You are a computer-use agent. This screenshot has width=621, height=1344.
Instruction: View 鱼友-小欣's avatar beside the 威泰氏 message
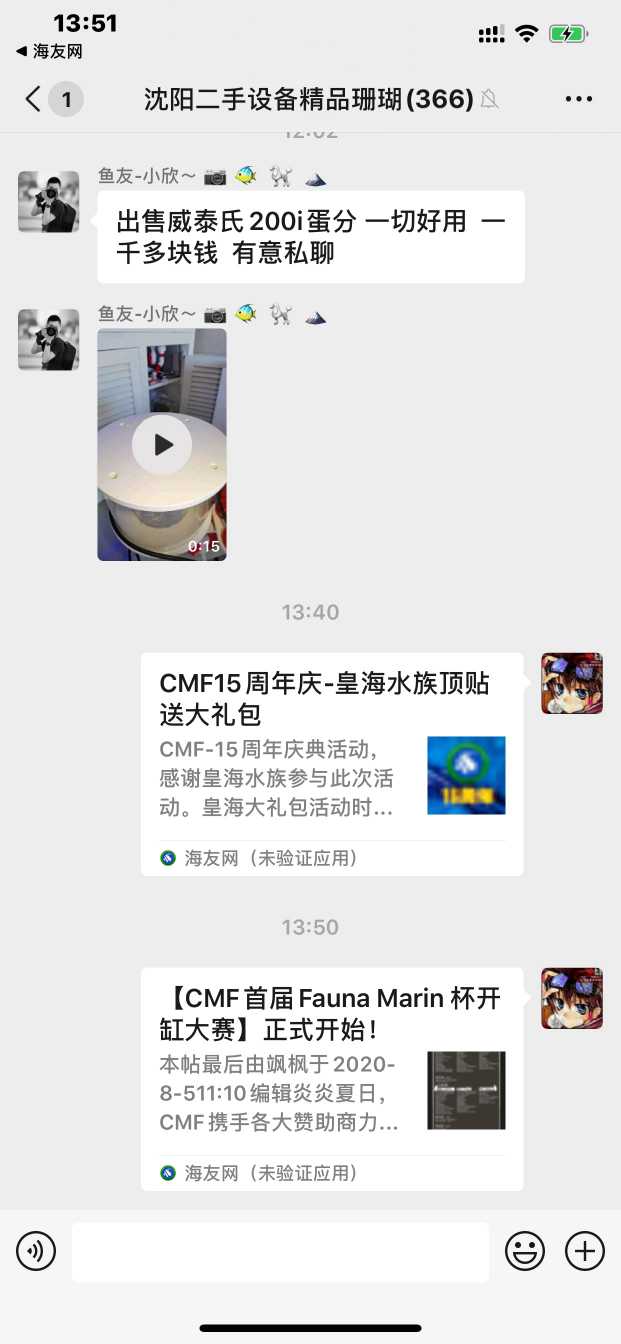click(48, 202)
